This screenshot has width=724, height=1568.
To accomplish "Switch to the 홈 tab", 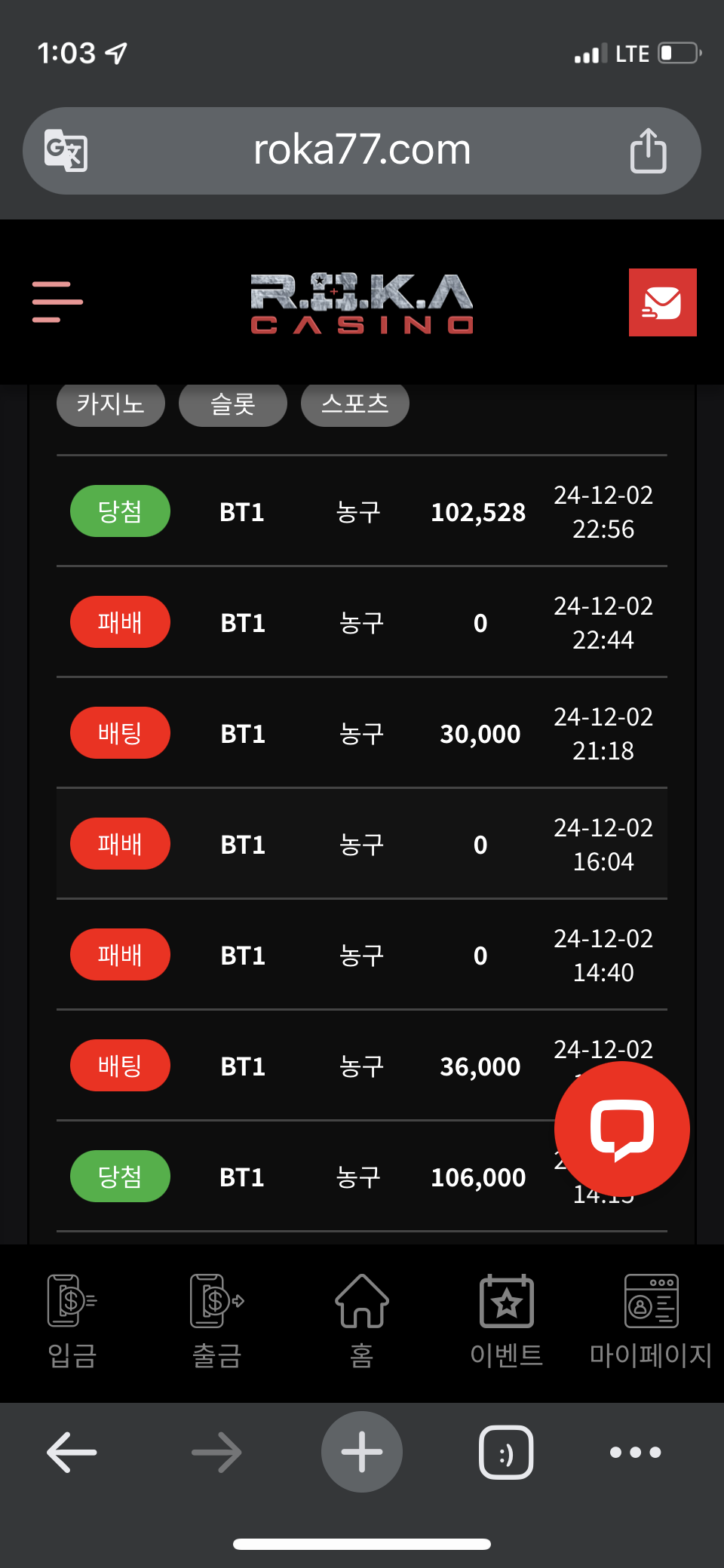I will tap(362, 1321).
